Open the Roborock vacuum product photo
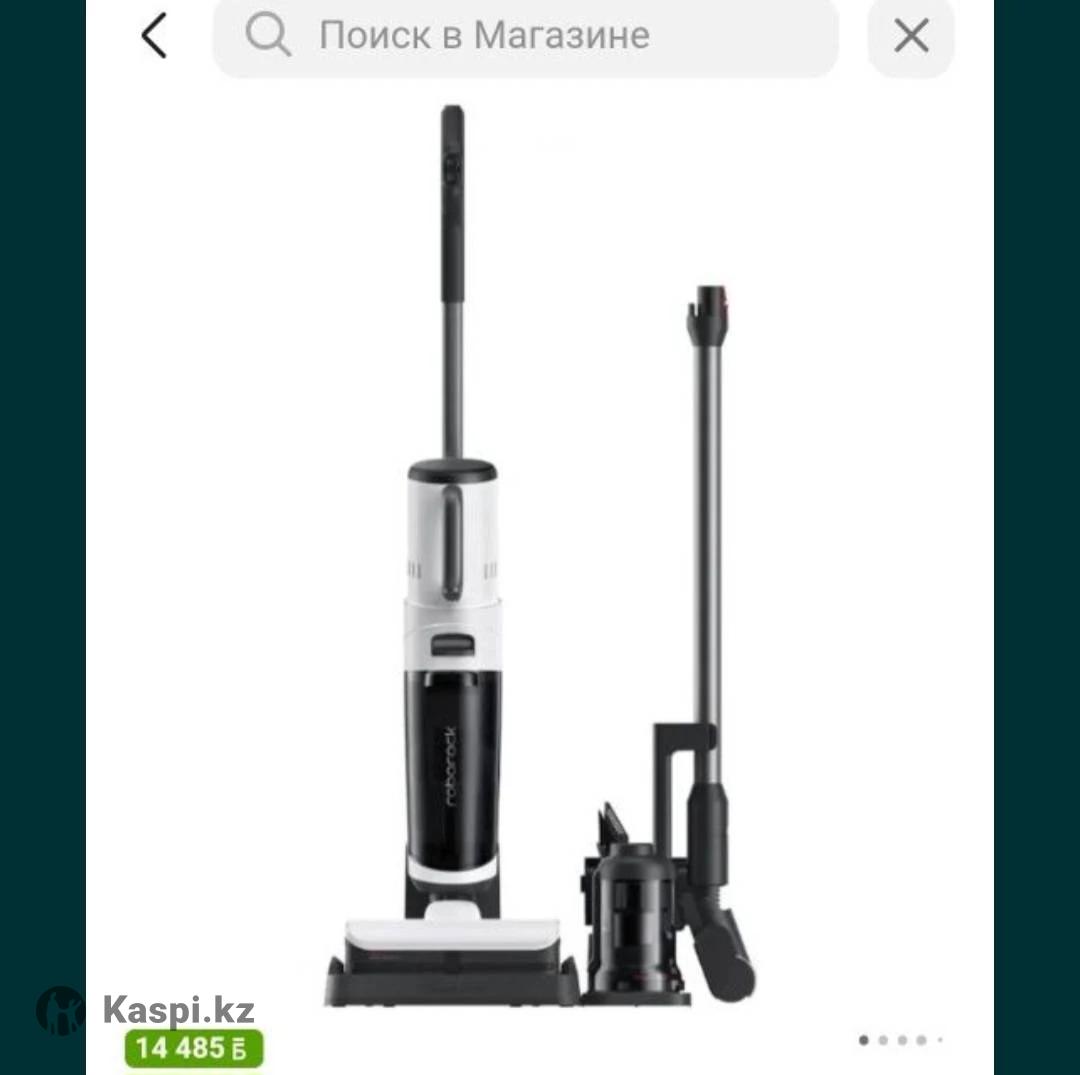The width and height of the screenshot is (1080, 1075). [x=540, y=560]
